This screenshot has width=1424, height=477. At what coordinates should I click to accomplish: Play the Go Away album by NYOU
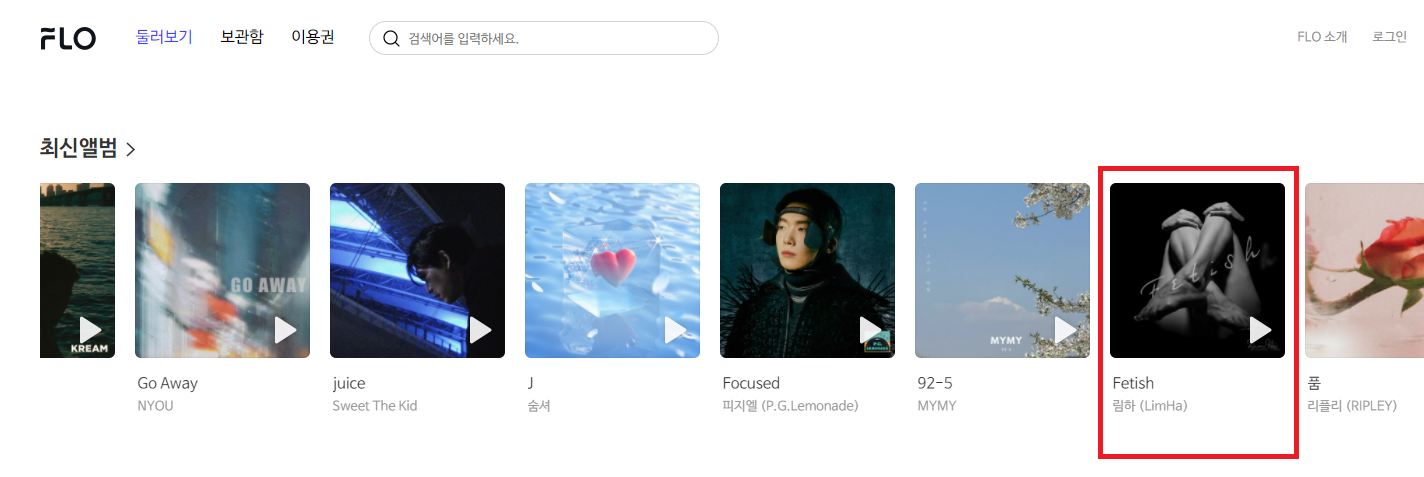point(286,330)
